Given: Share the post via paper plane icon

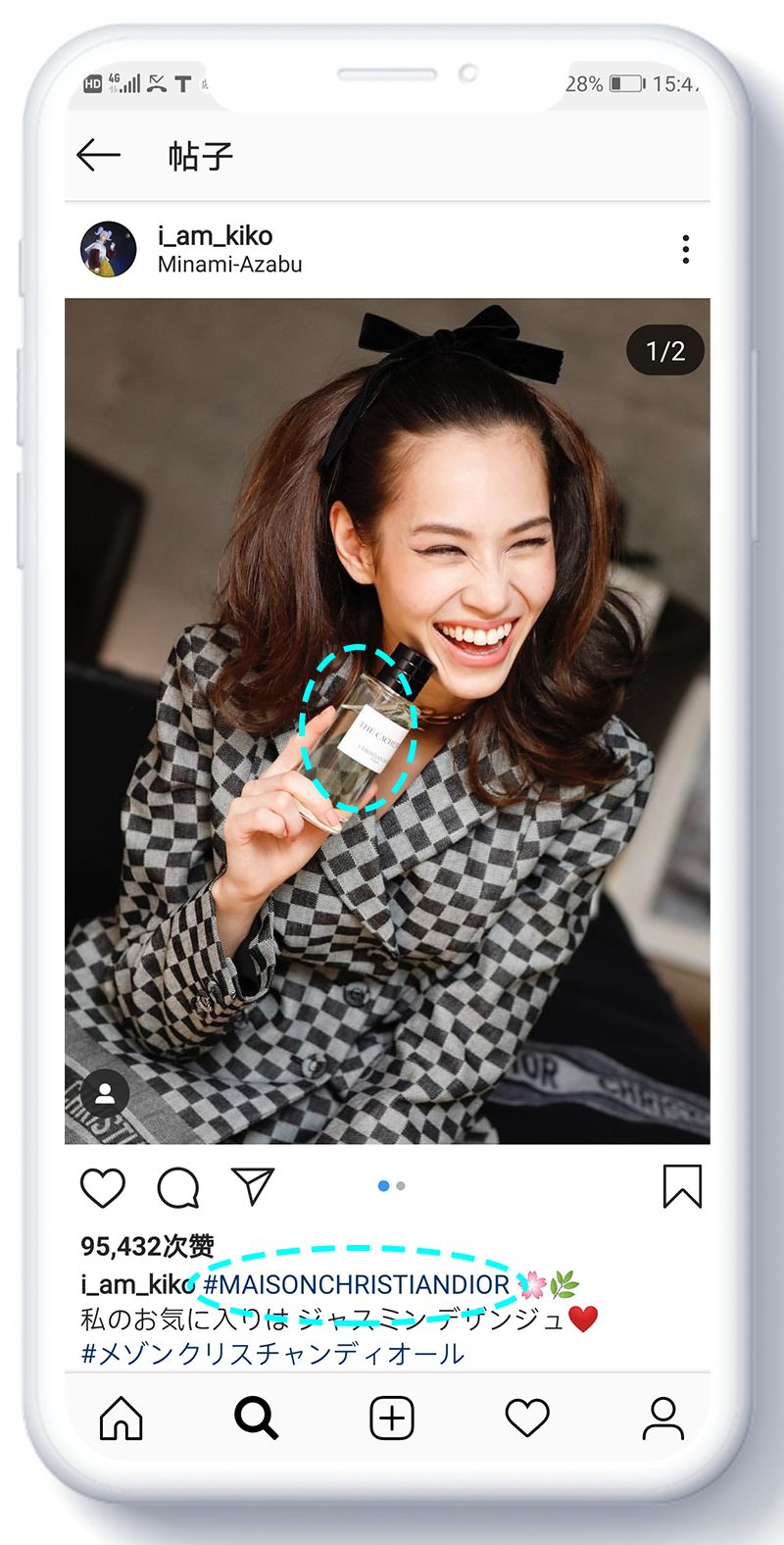Looking at the screenshot, I should click(253, 1186).
